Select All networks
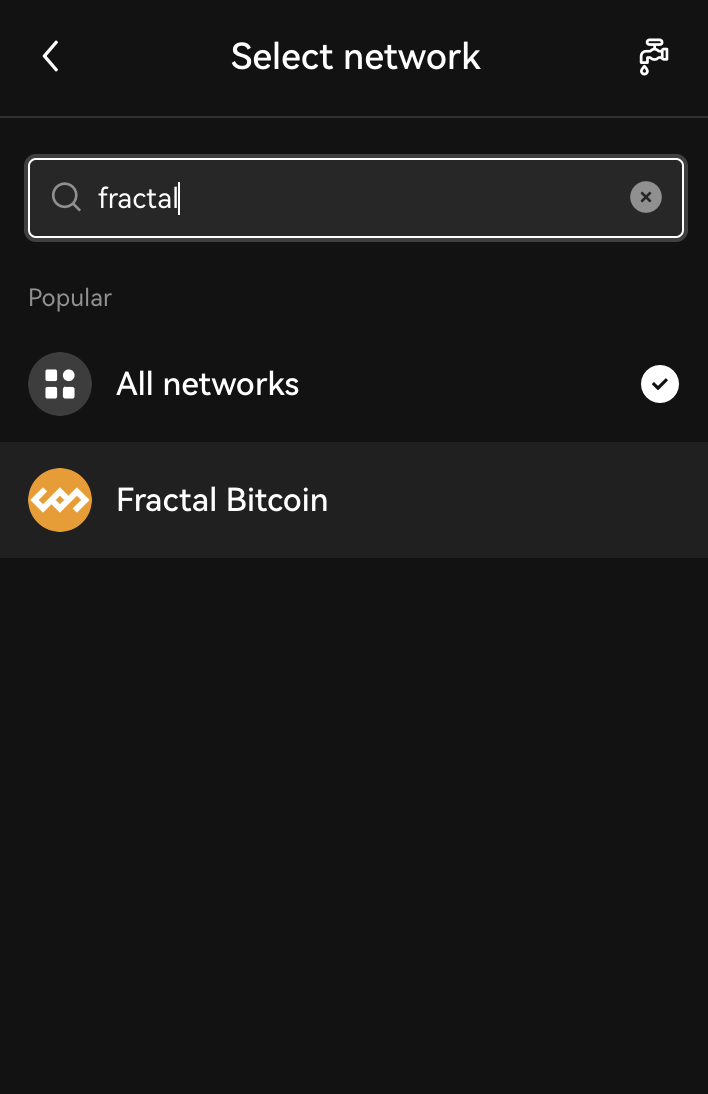Image resolution: width=708 pixels, height=1094 pixels. click(354, 384)
